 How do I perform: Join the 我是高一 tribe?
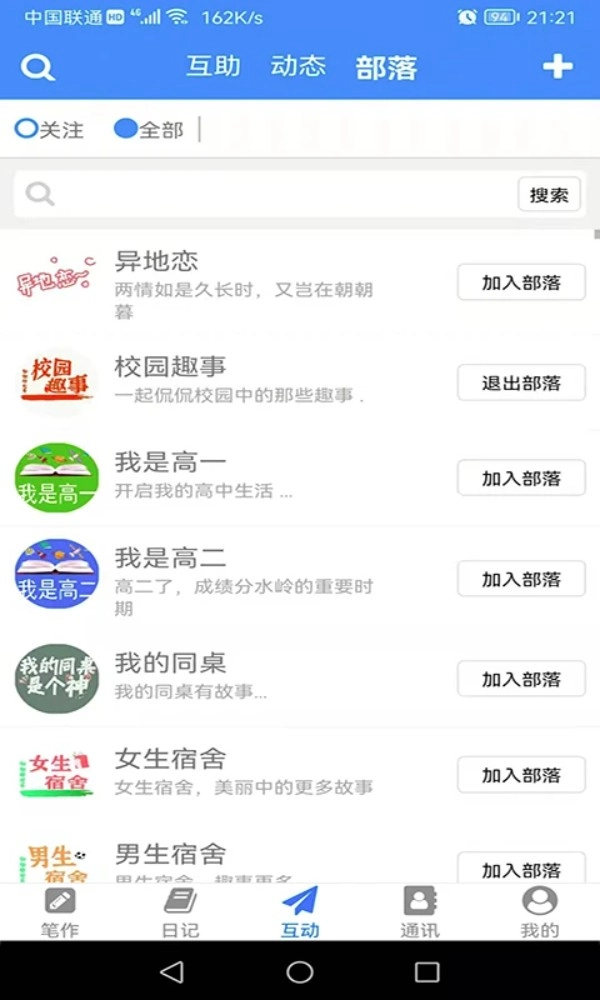[521, 479]
